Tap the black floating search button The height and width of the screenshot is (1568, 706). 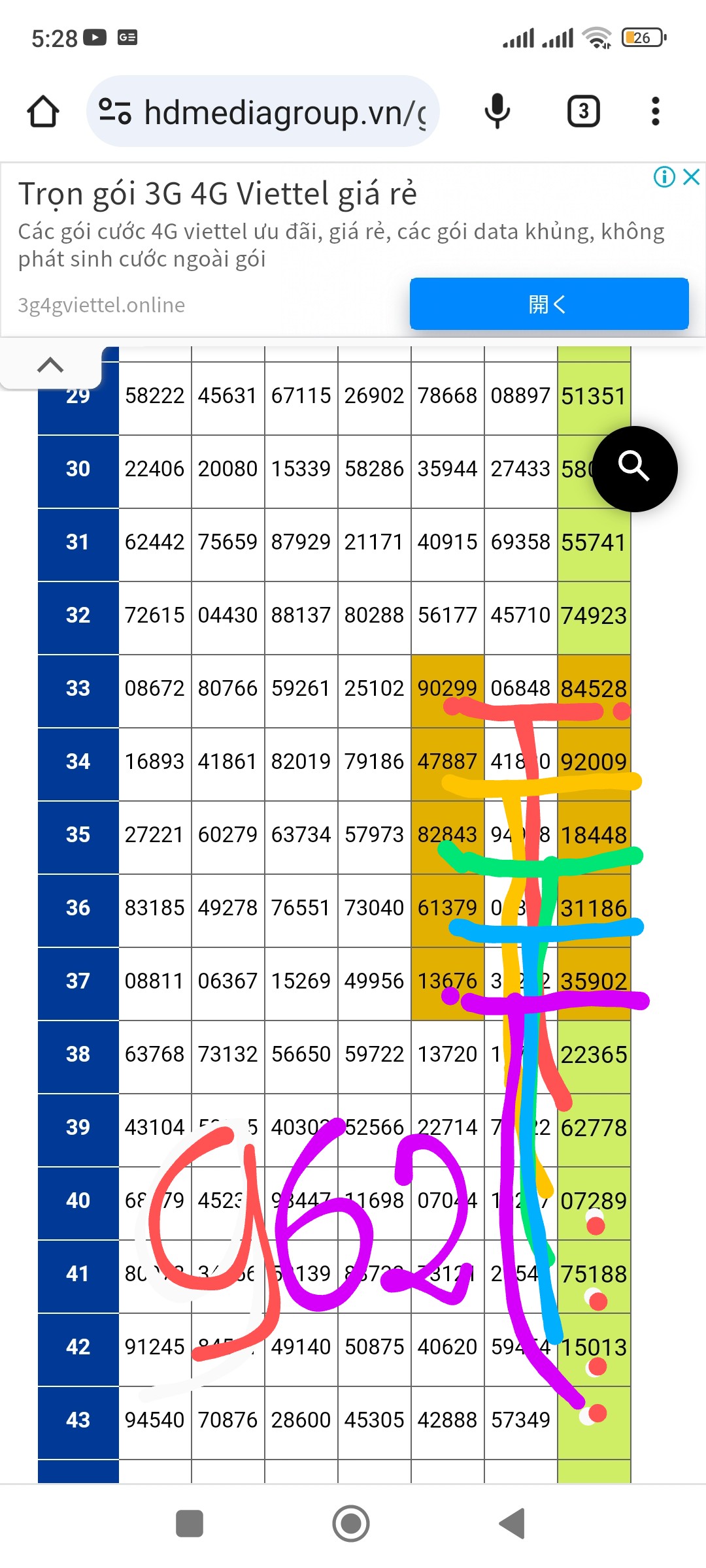point(634,468)
